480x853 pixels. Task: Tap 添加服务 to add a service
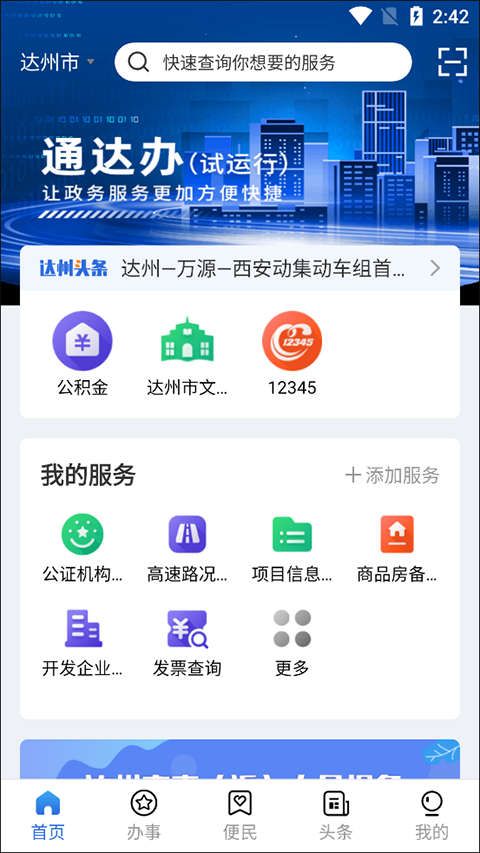392,475
